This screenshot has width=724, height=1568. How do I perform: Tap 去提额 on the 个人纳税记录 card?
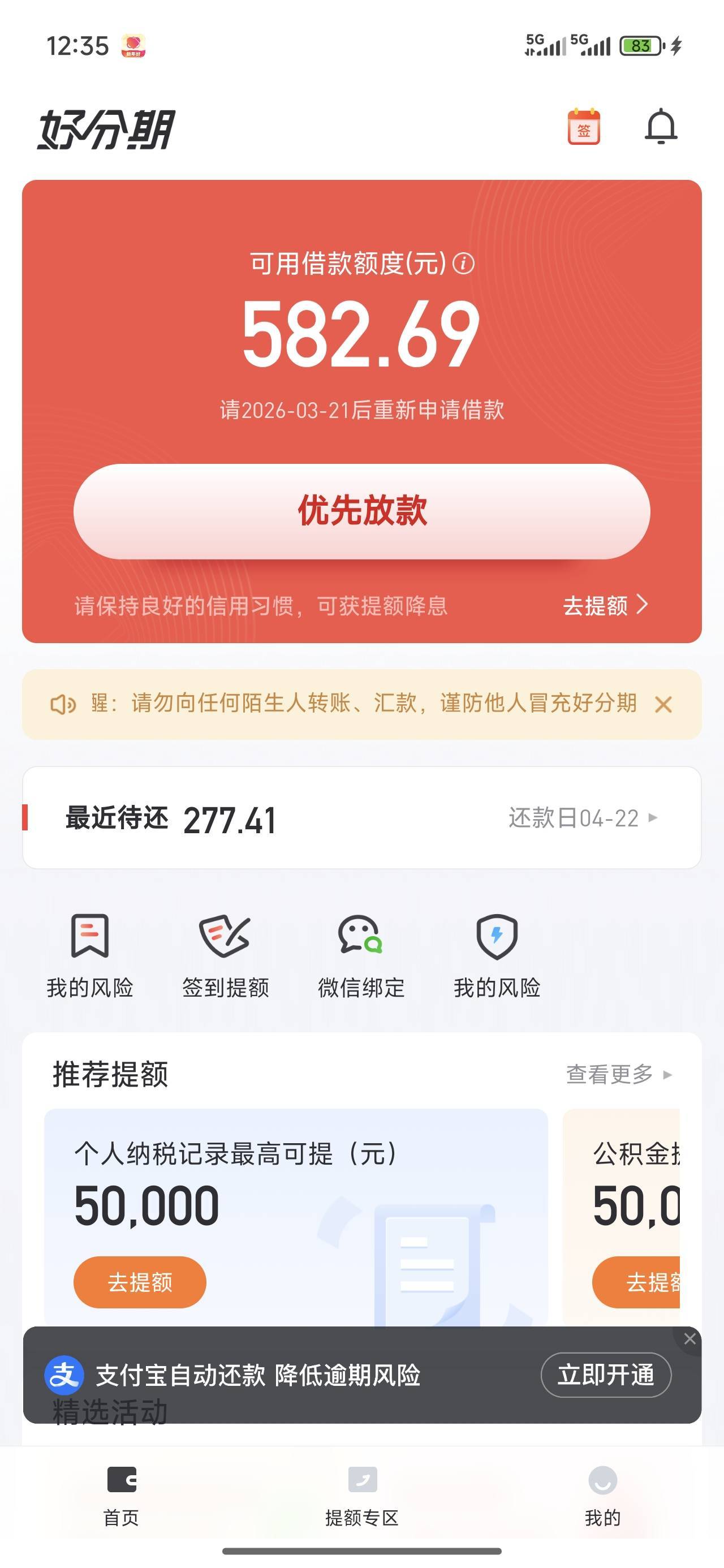click(x=140, y=1282)
